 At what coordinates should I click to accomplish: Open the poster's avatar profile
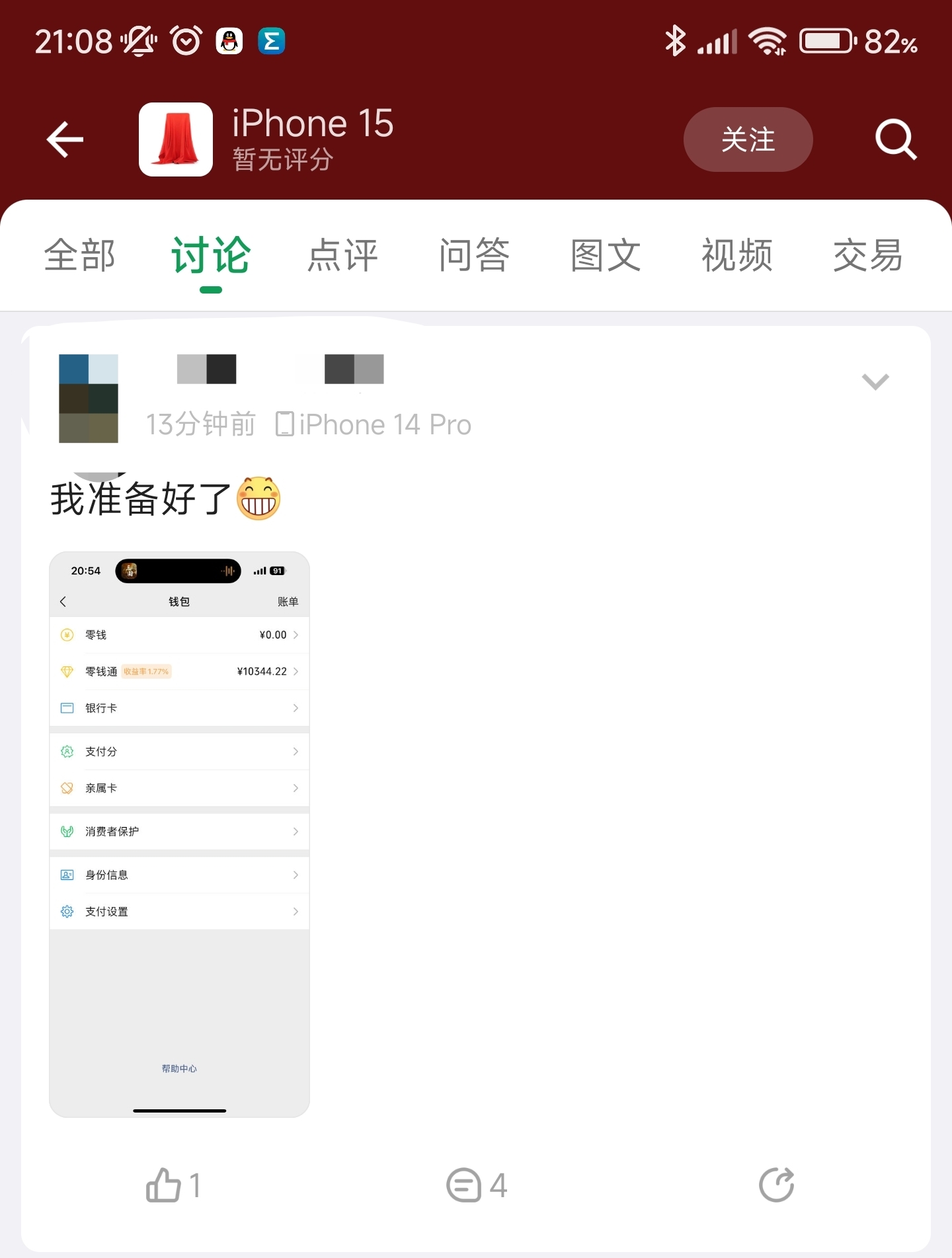(89, 399)
